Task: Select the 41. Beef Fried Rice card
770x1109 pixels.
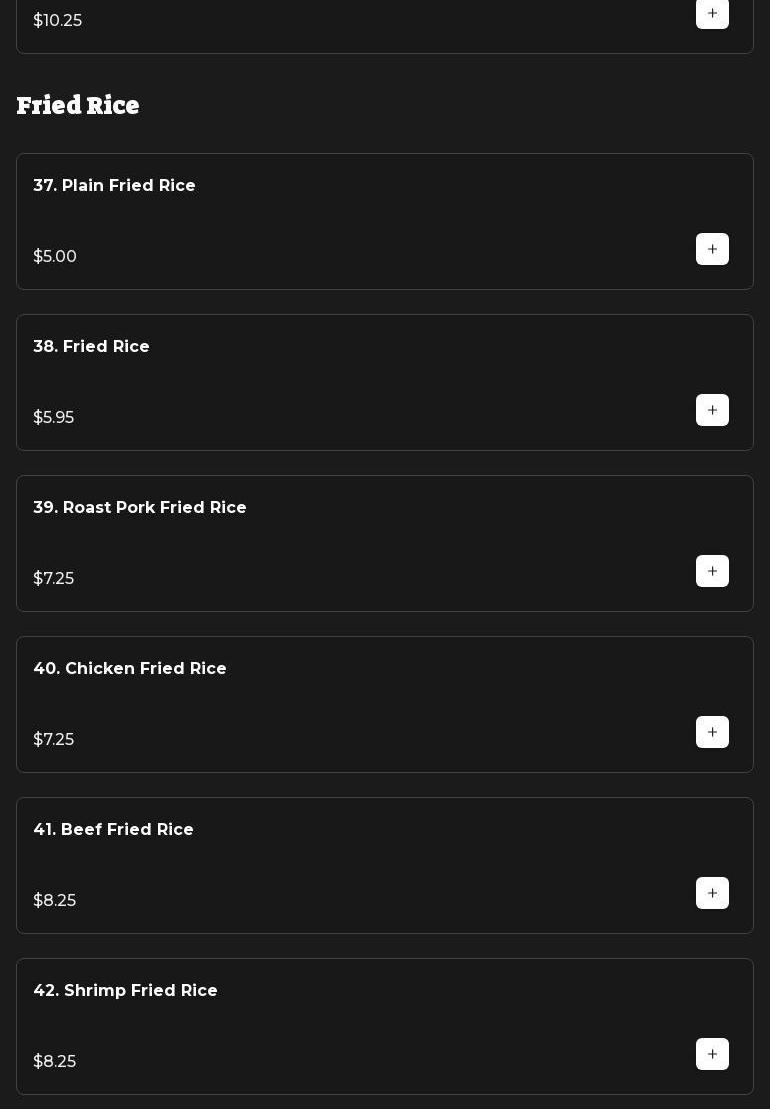Action: [113, 830]
